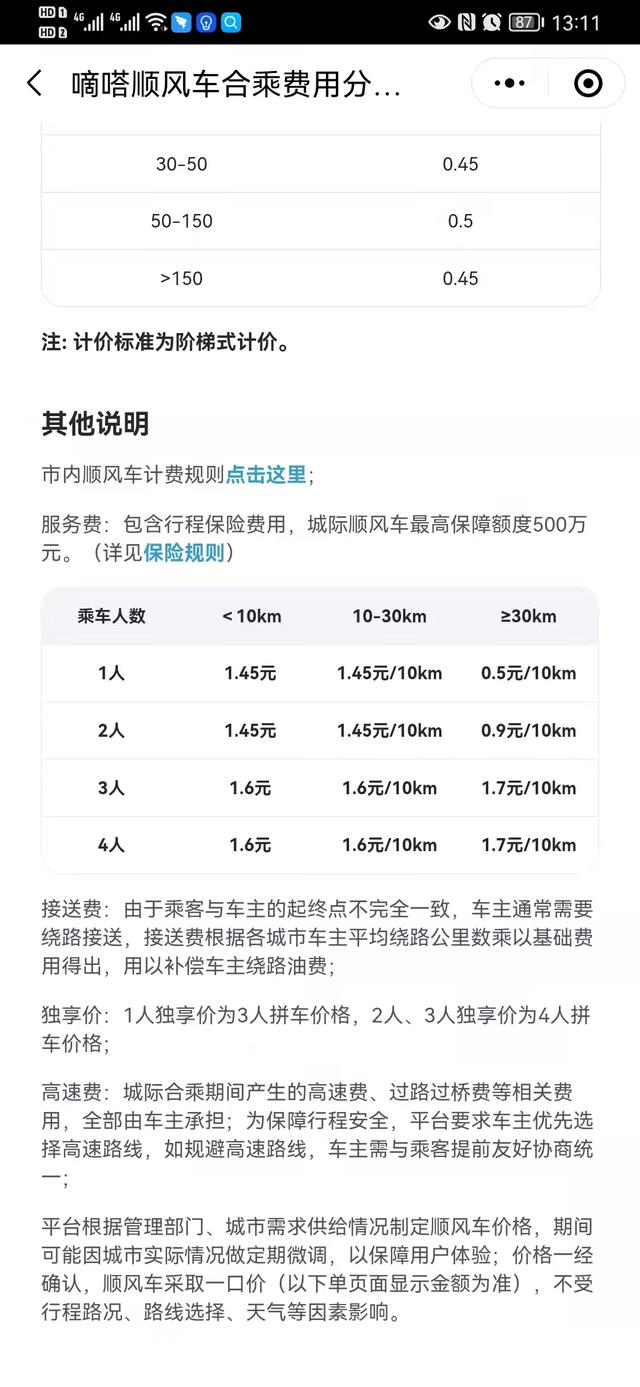
Task: Open the 保险规则 insurance rules link
Action: [x=184, y=552]
